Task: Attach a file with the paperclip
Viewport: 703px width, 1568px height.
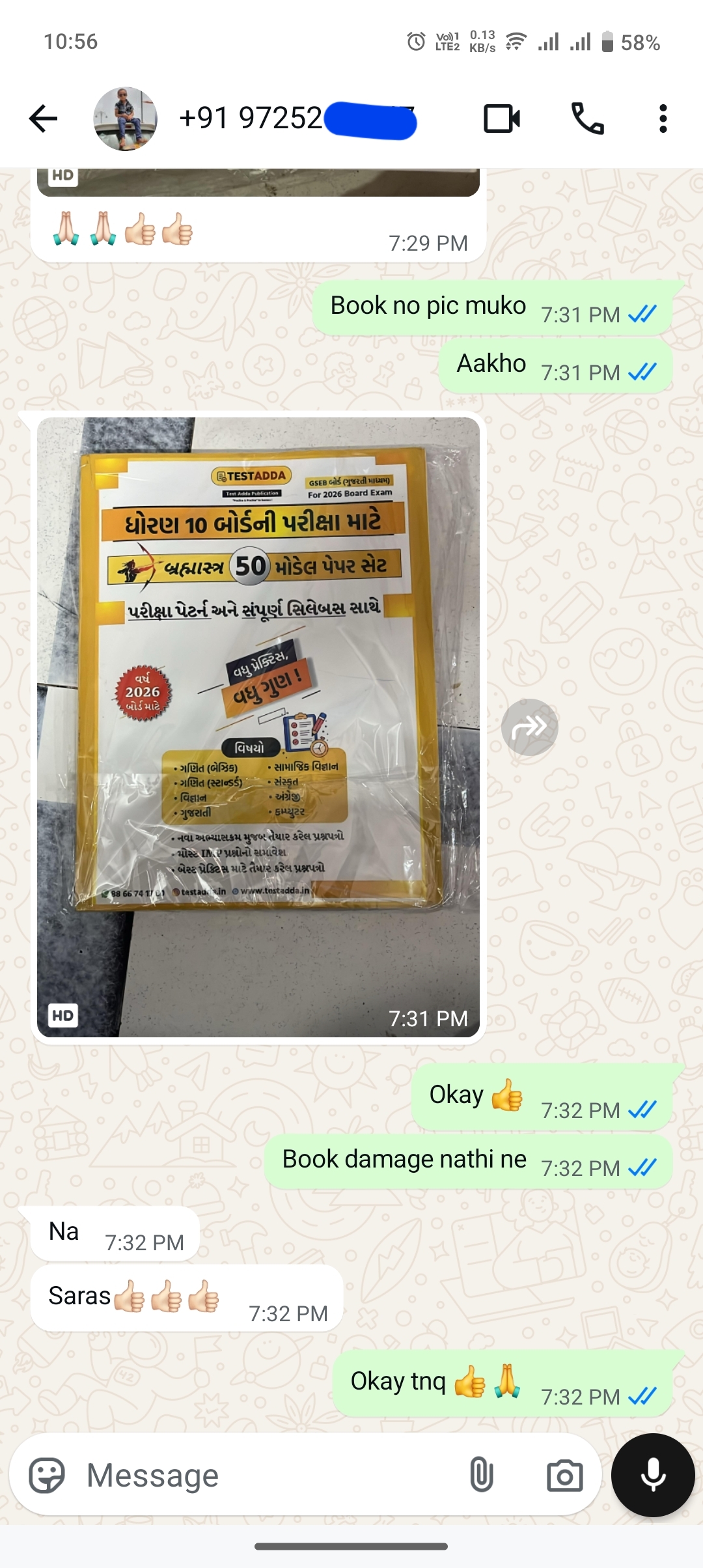Action: coord(481,1475)
